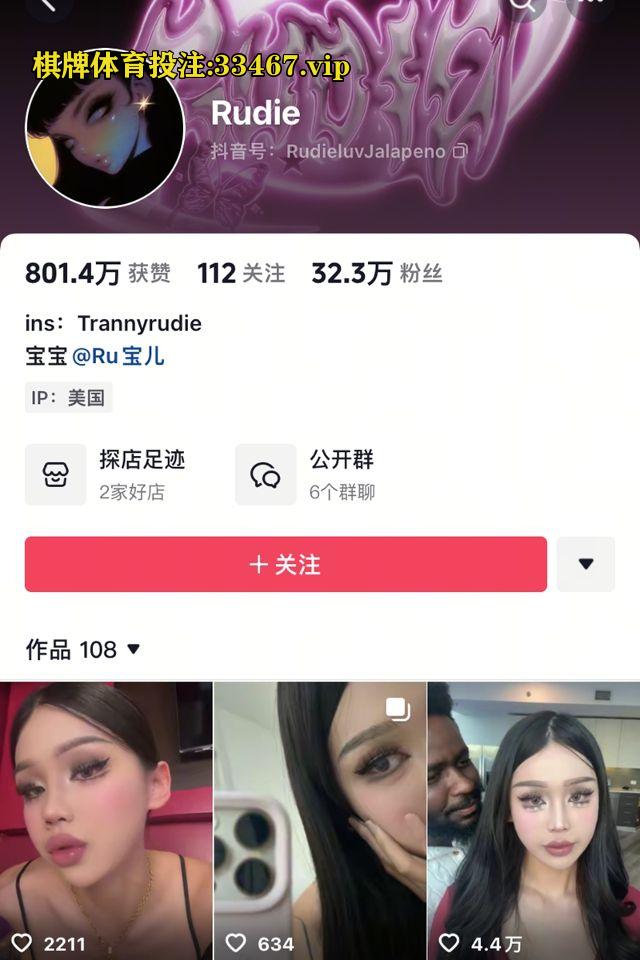Copy the Douyin ID RudieluvJalapeno
The width and height of the screenshot is (640, 960).
(460, 151)
